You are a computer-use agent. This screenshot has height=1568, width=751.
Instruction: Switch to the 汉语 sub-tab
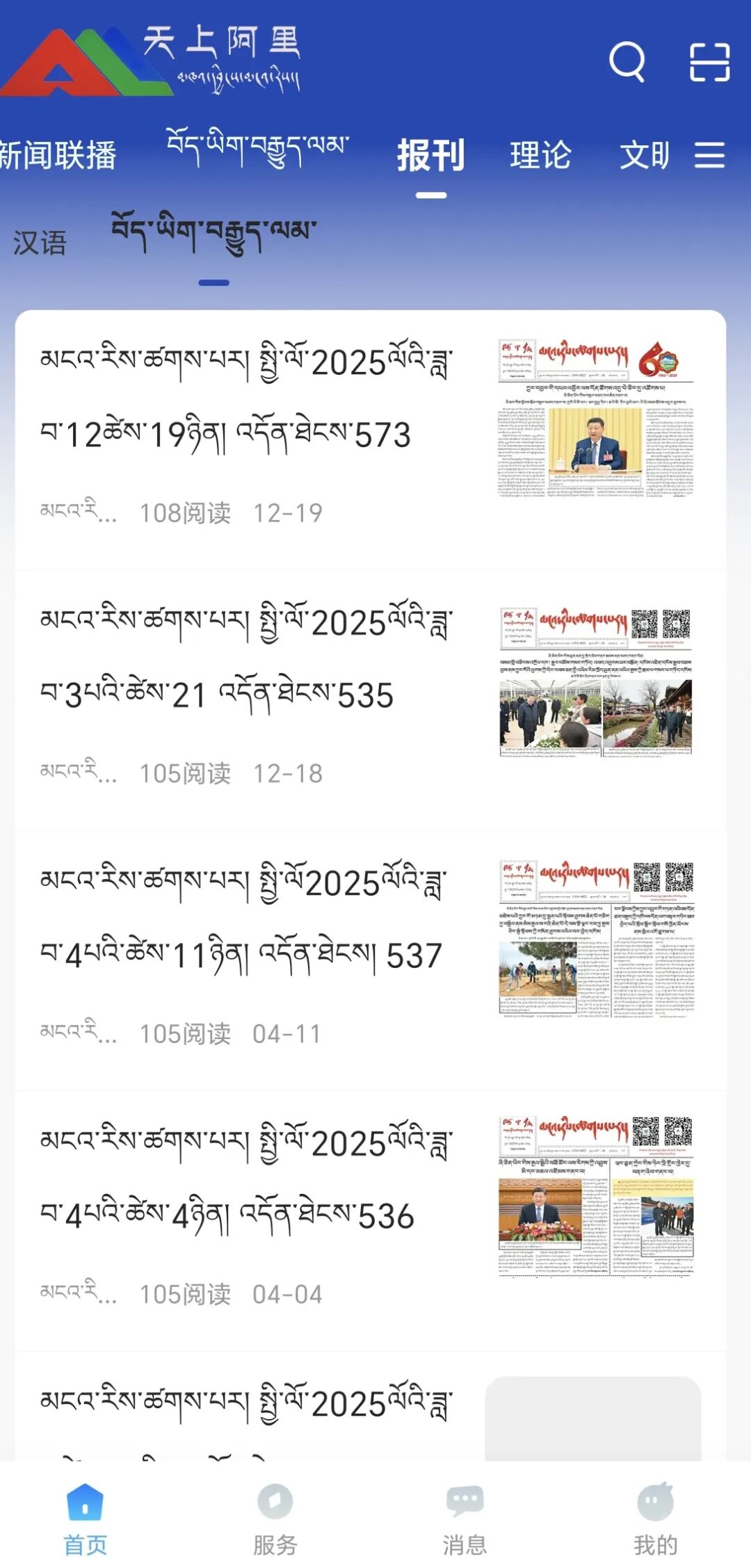point(40,243)
